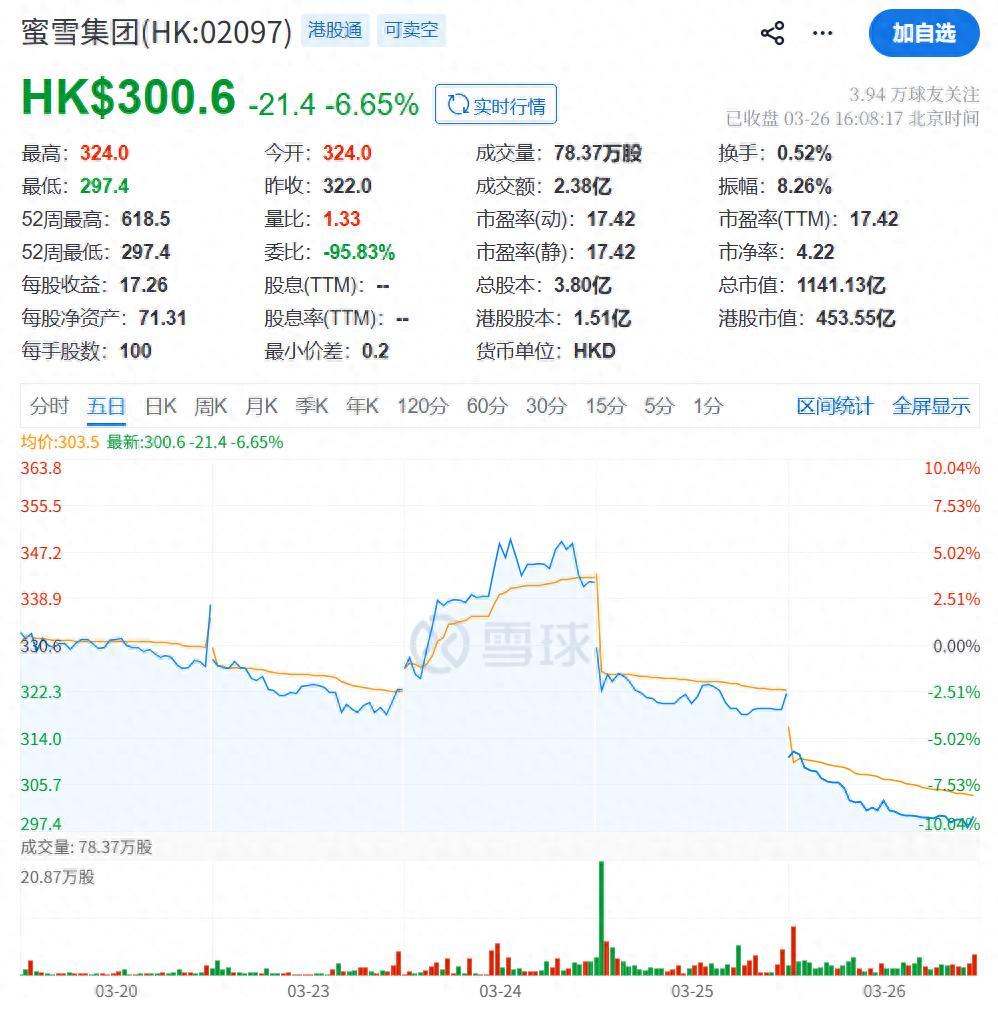This screenshot has height=1014, width=998.
Task: Open the three-dot more options menu
Action: click(x=822, y=33)
